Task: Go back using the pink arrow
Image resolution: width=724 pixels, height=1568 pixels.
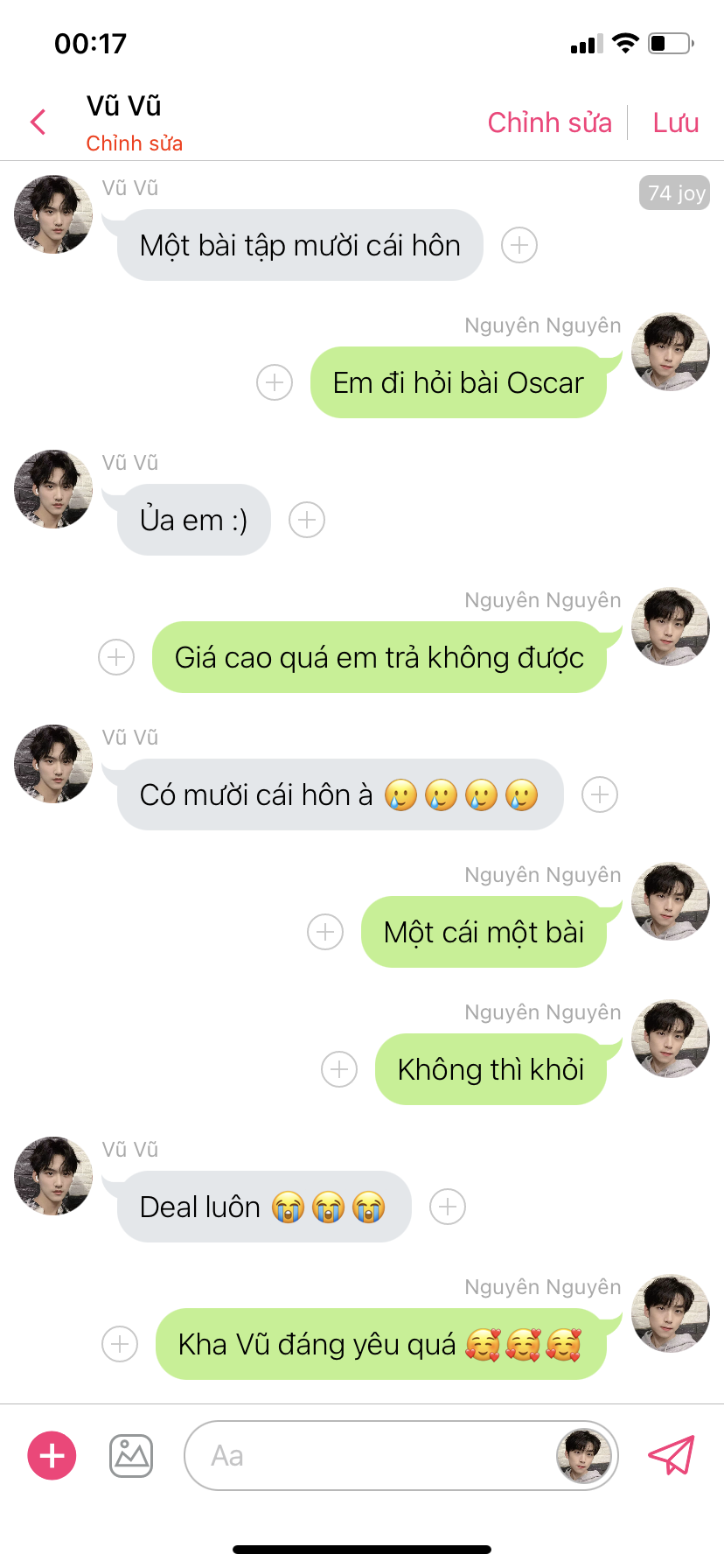Action: click(x=38, y=122)
